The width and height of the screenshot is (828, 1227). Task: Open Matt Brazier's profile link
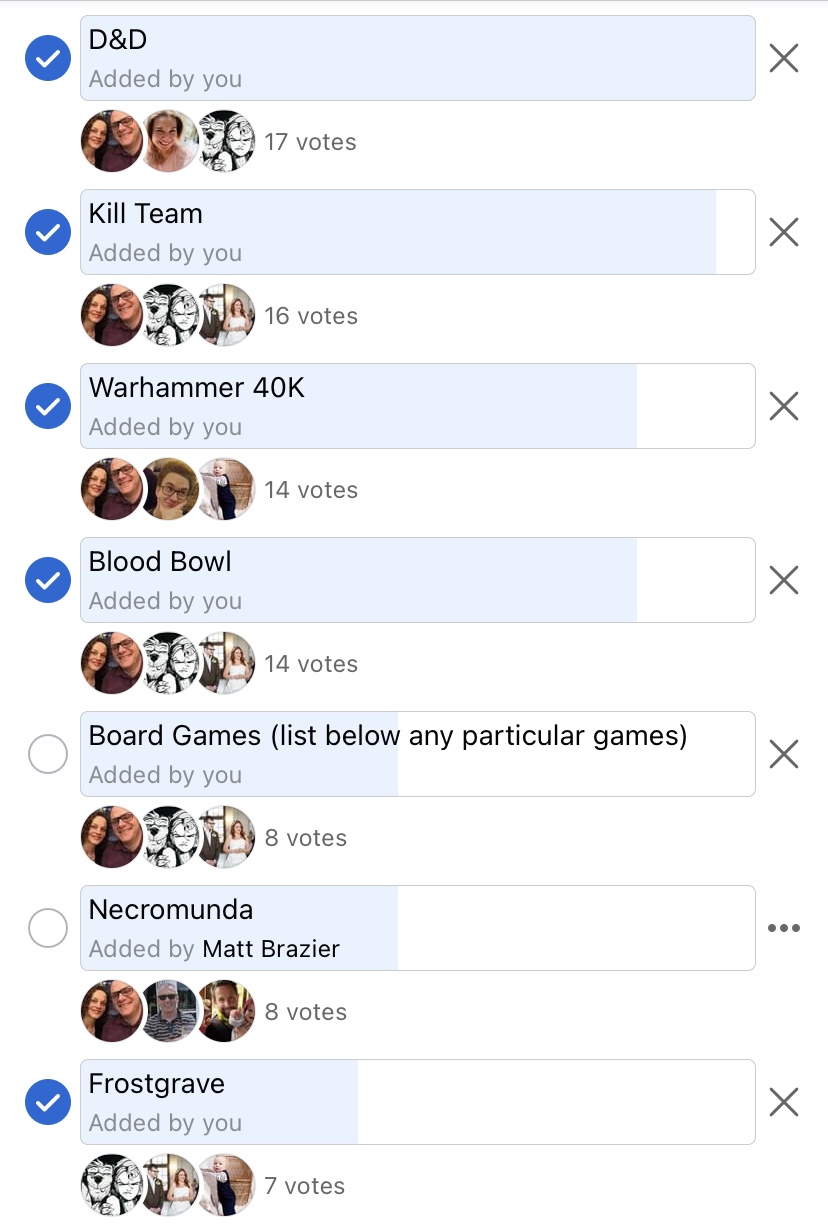click(271, 949)
